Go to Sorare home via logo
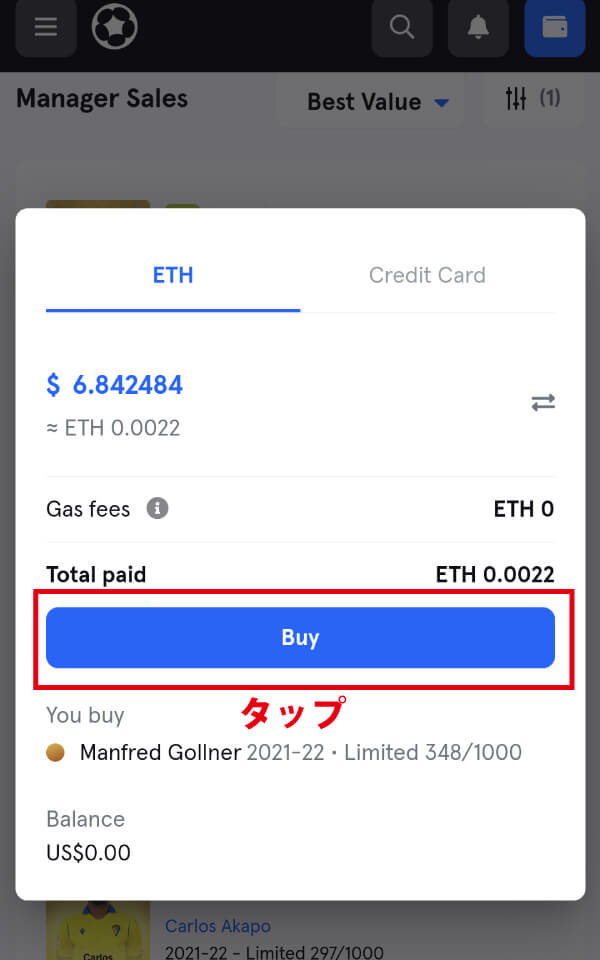 [x=114, y=27]
